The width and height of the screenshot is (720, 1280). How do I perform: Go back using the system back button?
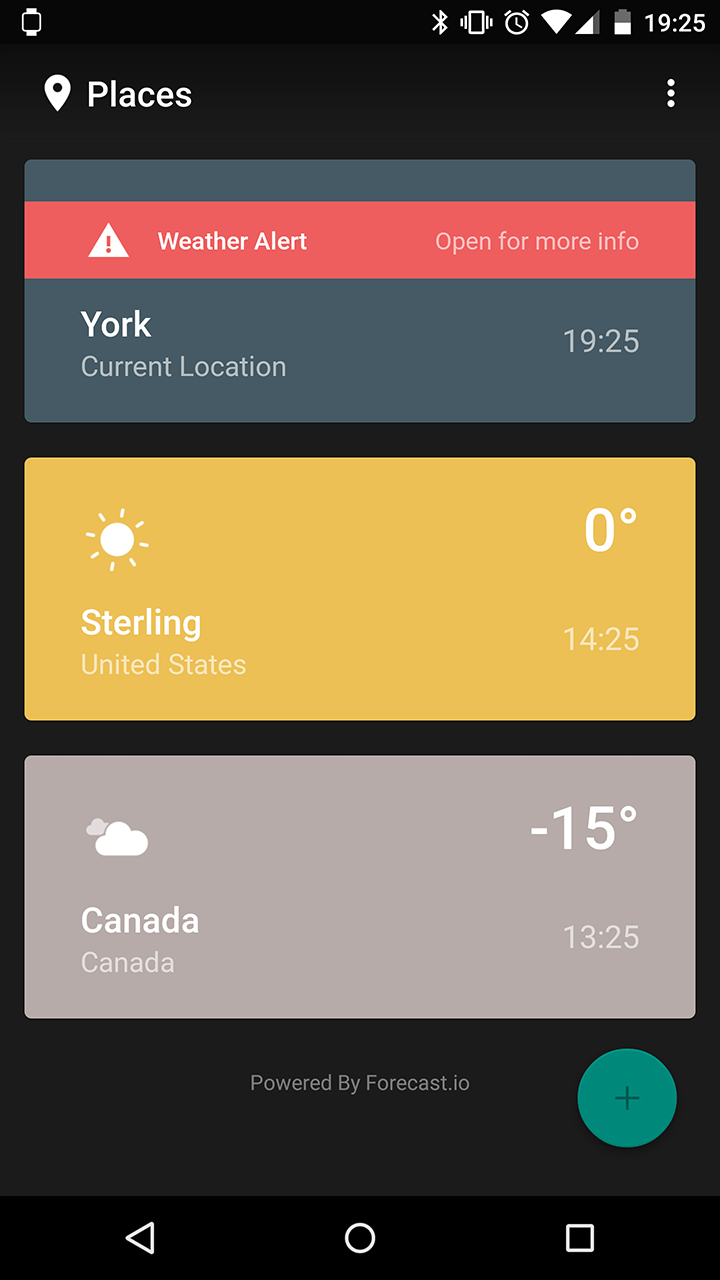[x=140, y=1238]
